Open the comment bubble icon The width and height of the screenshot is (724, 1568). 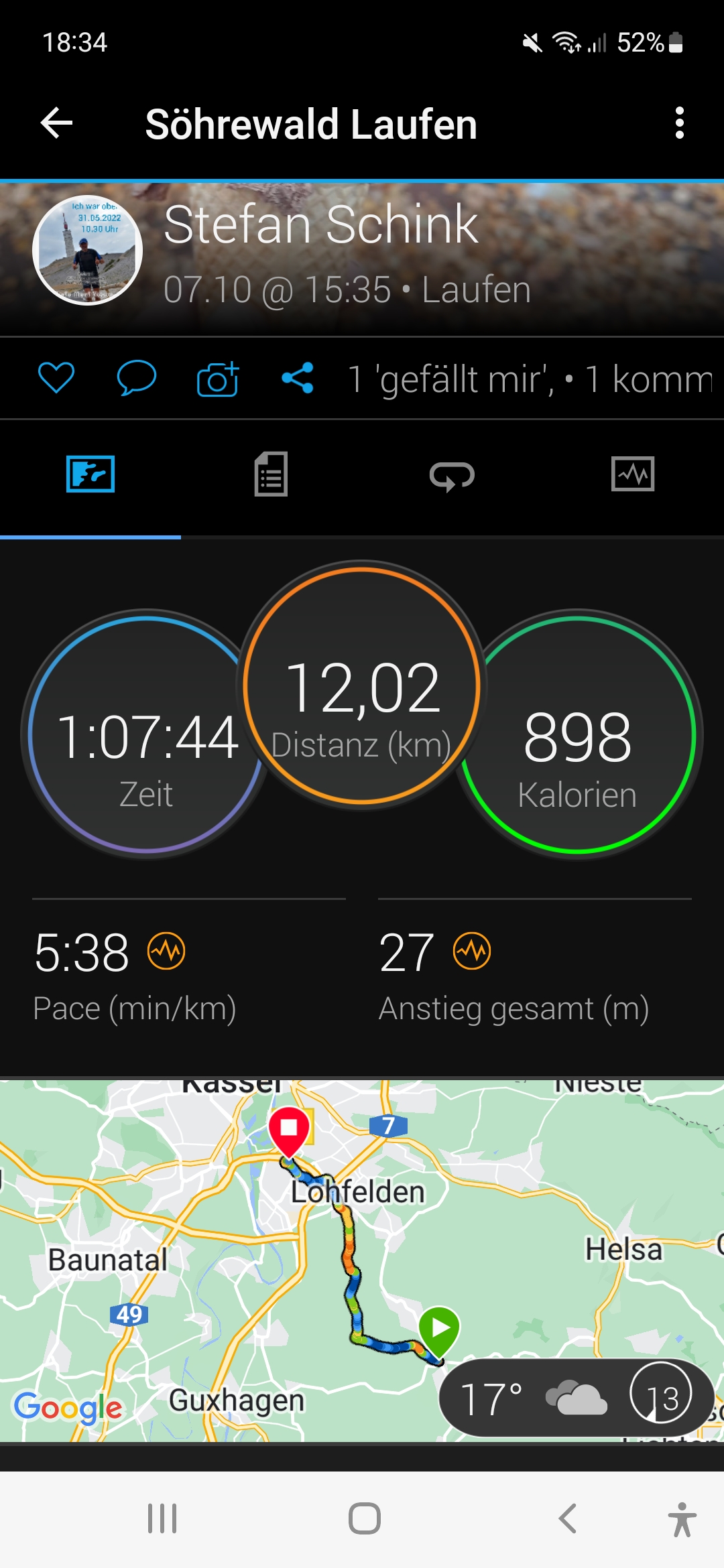tap(136, 377)
